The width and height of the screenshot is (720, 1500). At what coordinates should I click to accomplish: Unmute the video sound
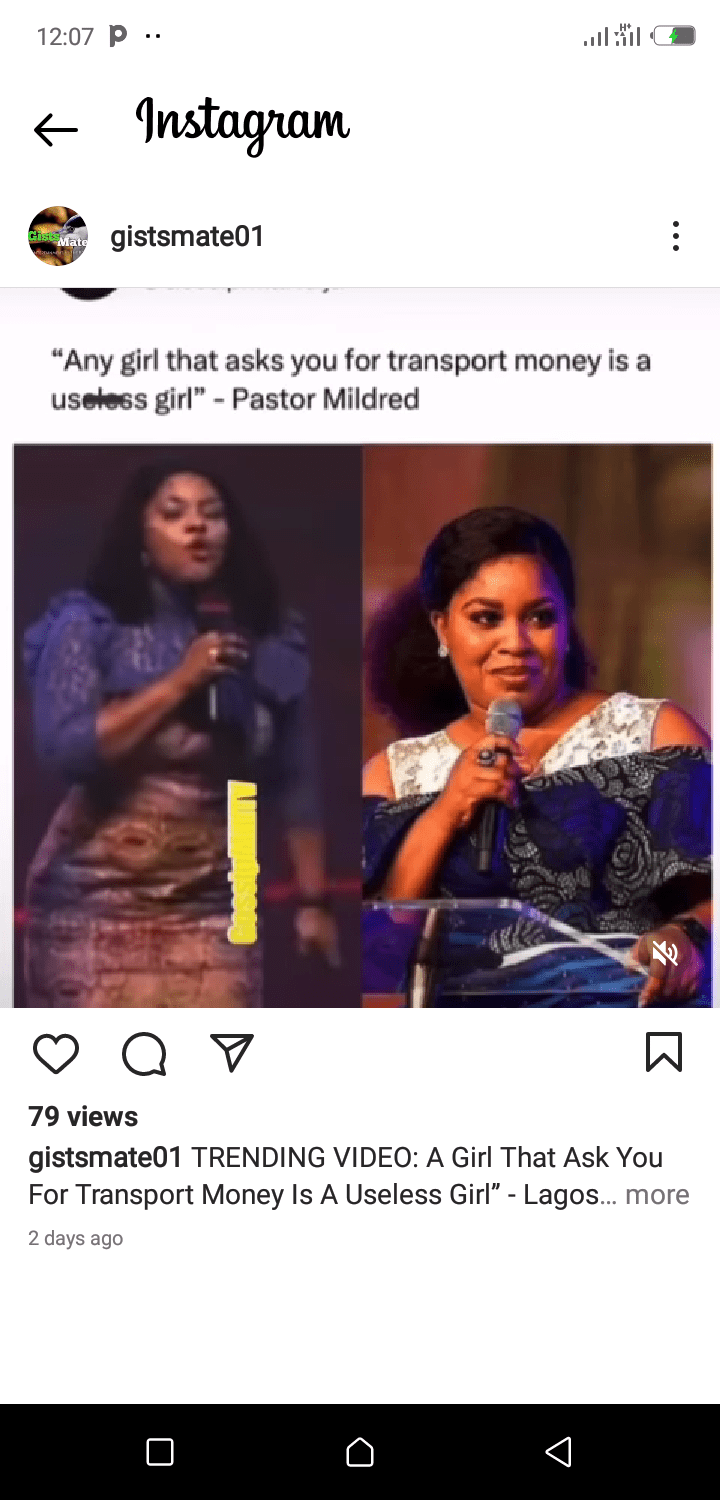(x=665, y=954)
